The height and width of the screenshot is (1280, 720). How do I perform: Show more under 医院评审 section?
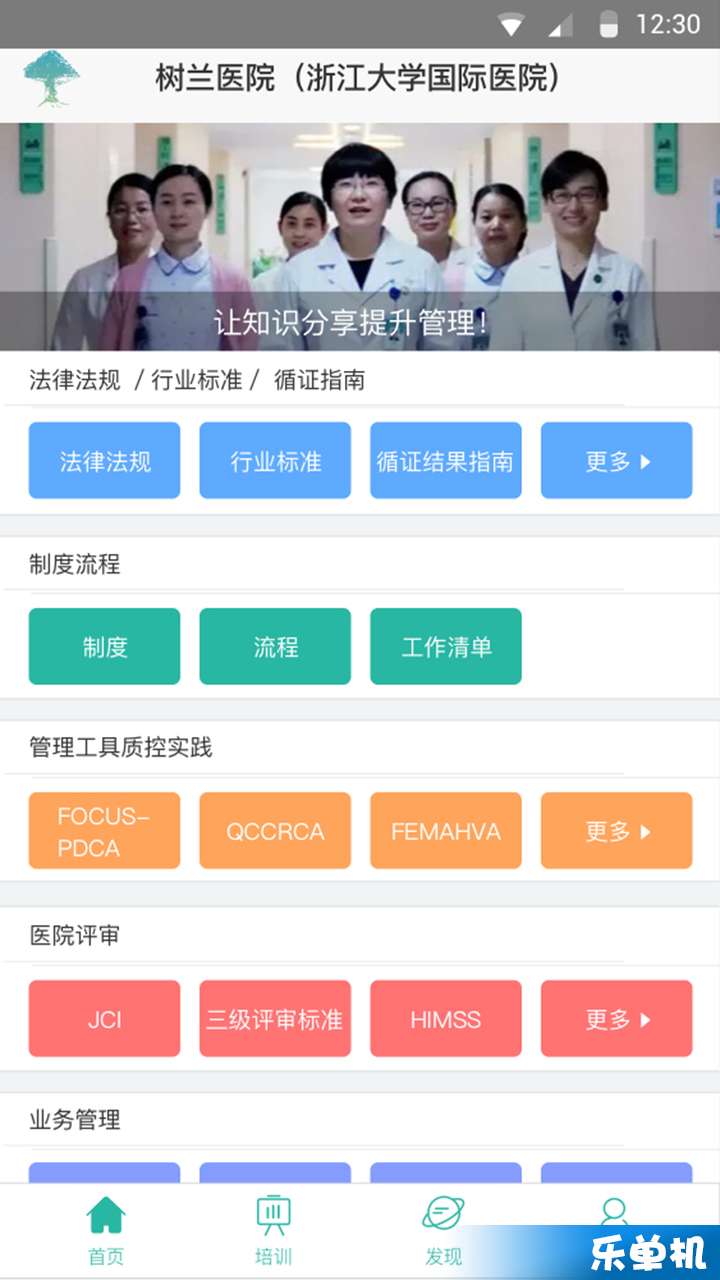616,1019
